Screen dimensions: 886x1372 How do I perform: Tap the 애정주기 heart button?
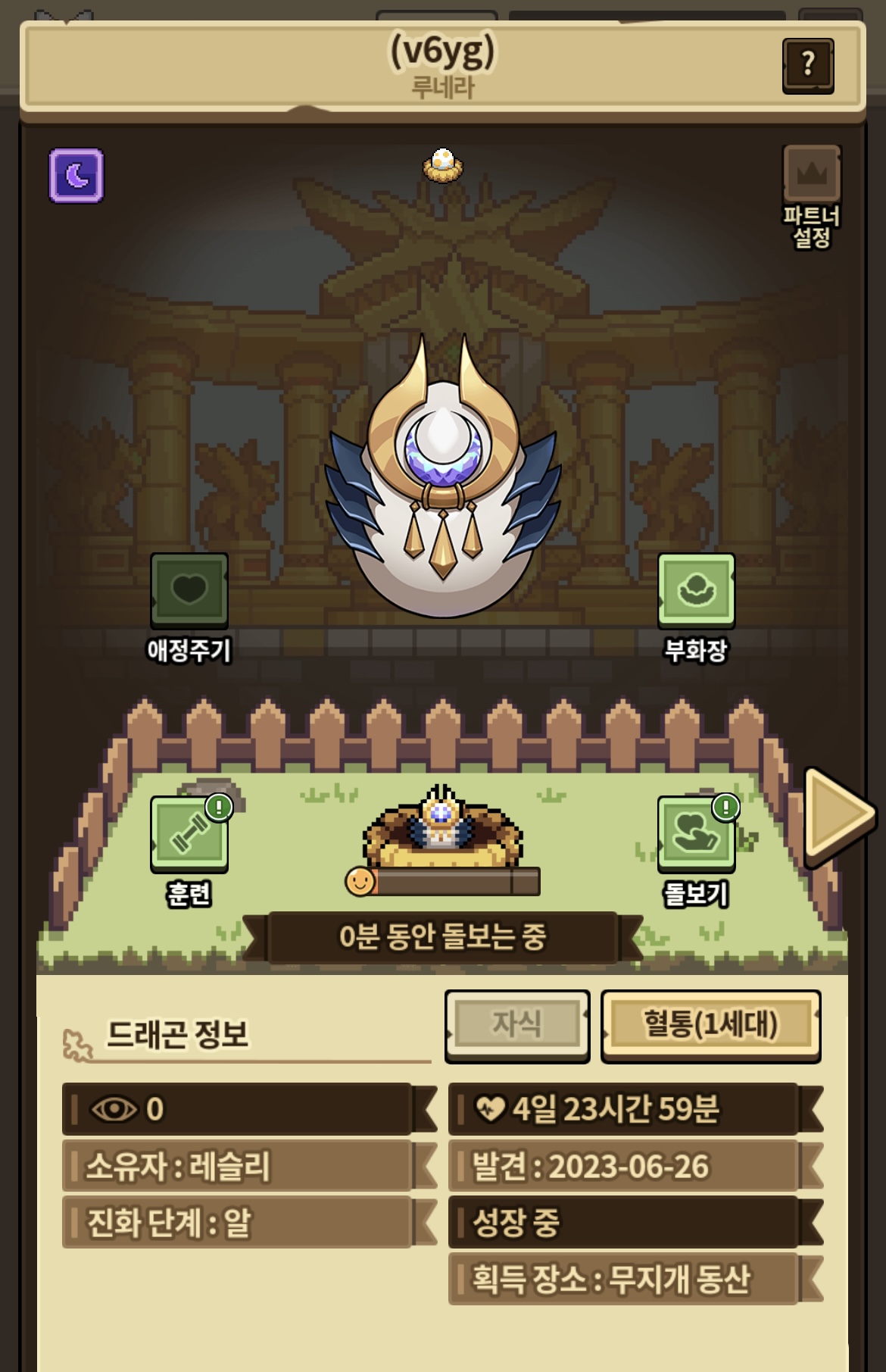tap(189, 591)
